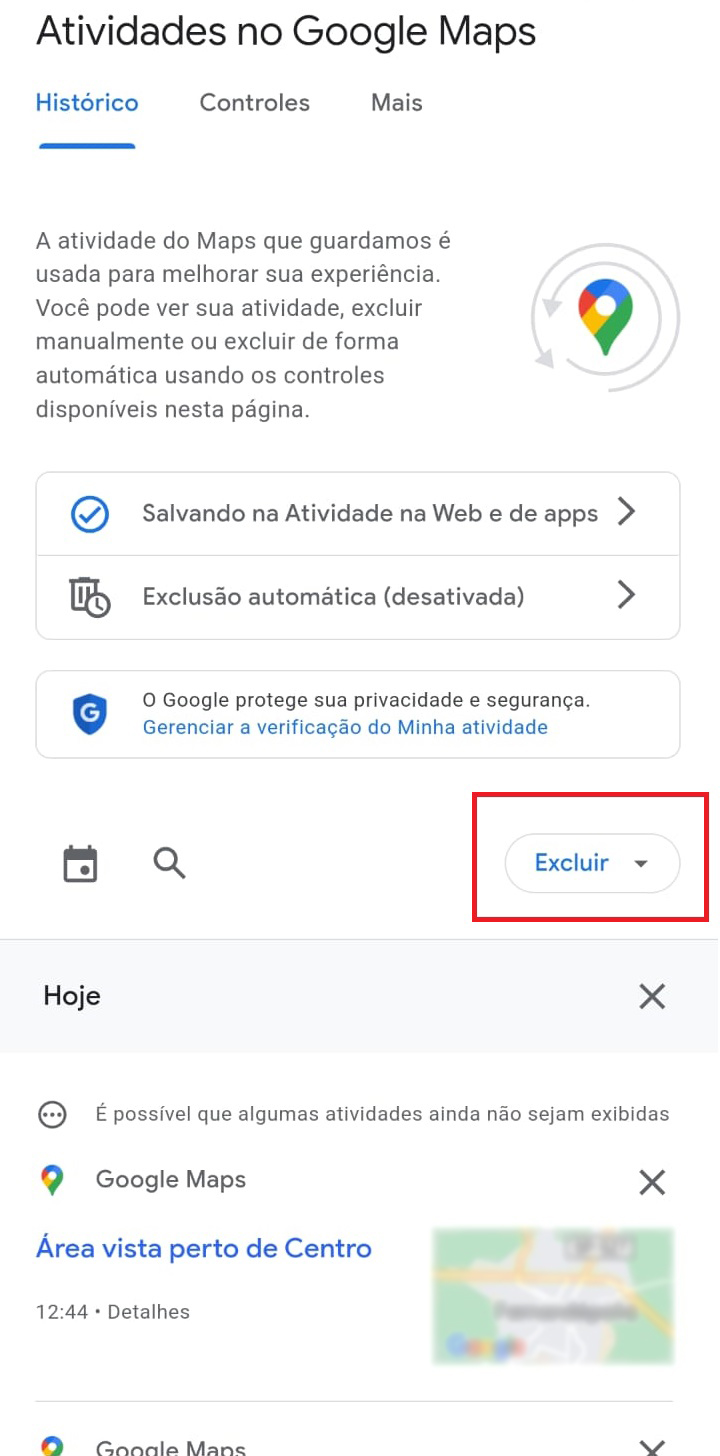Click the auto-delete clock icon
Screen dimensions: 720x1456
[87, 595]
